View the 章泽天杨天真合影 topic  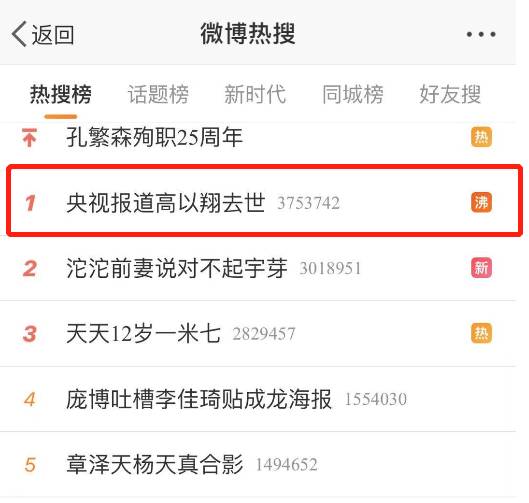[x=258, y=465]
